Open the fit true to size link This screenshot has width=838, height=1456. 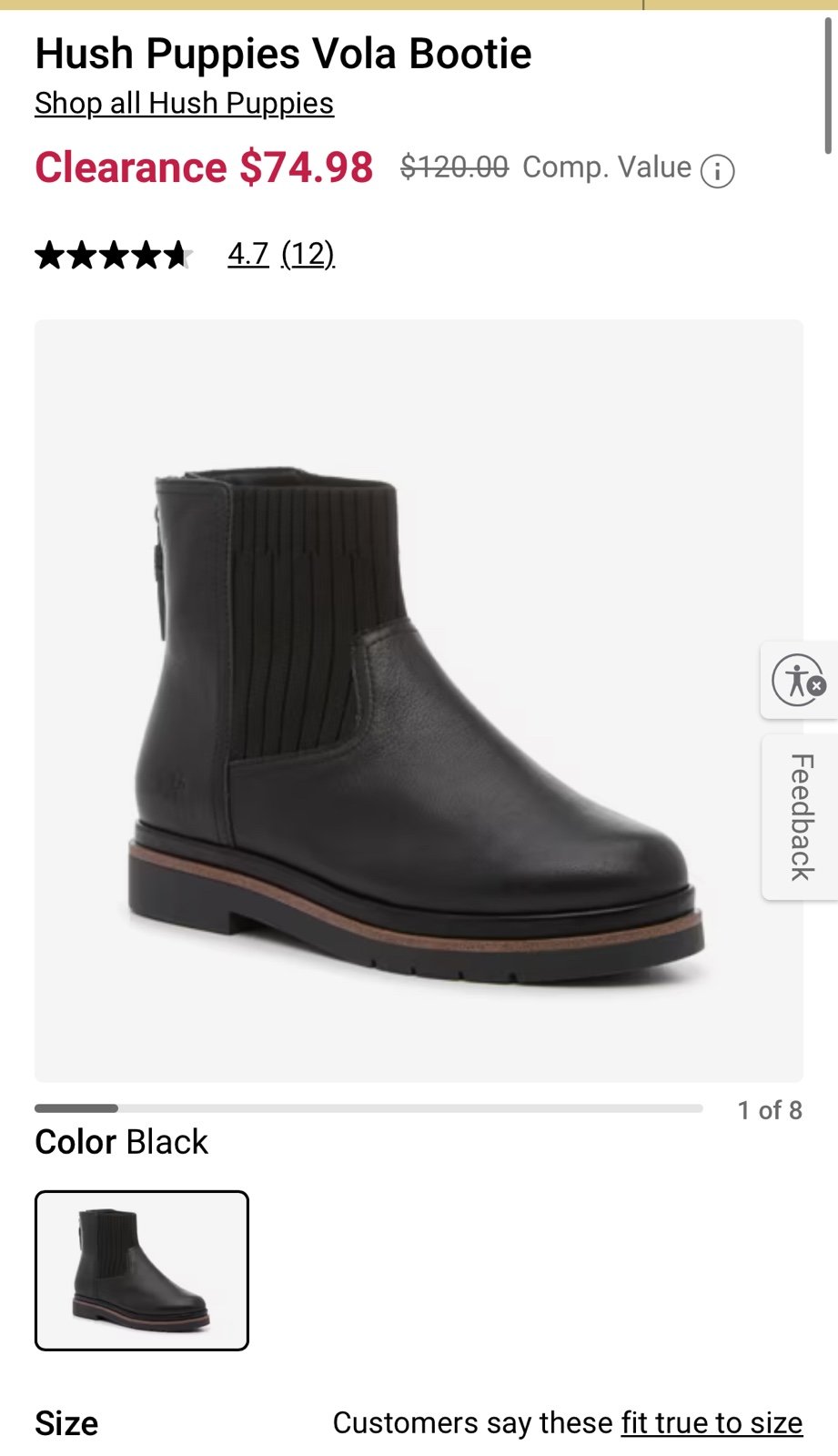point(712,1422)
